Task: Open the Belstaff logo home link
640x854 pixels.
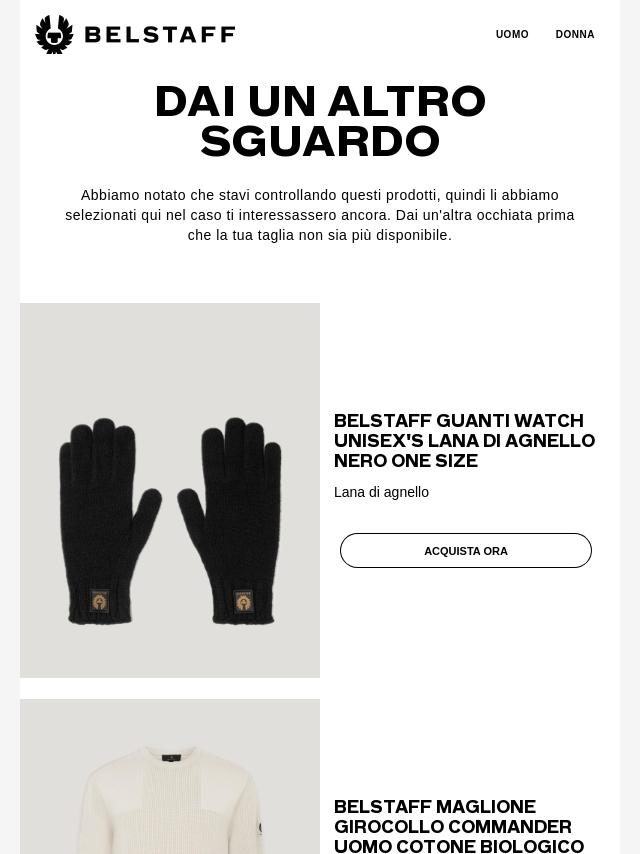Action: pyautogui.click(x=135, y=35)
